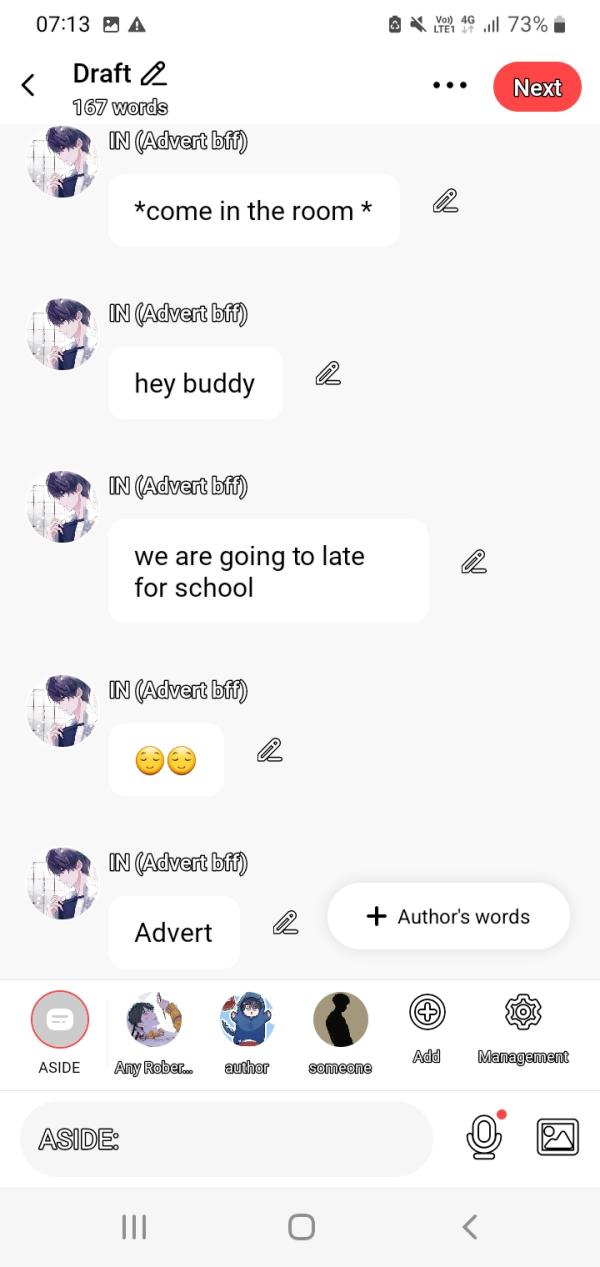Tap the system home button

click(301, 1227)
